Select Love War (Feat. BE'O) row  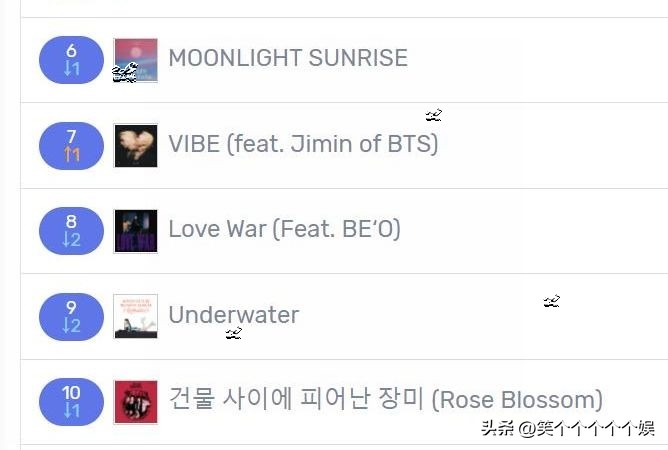[x=284, y=229]
